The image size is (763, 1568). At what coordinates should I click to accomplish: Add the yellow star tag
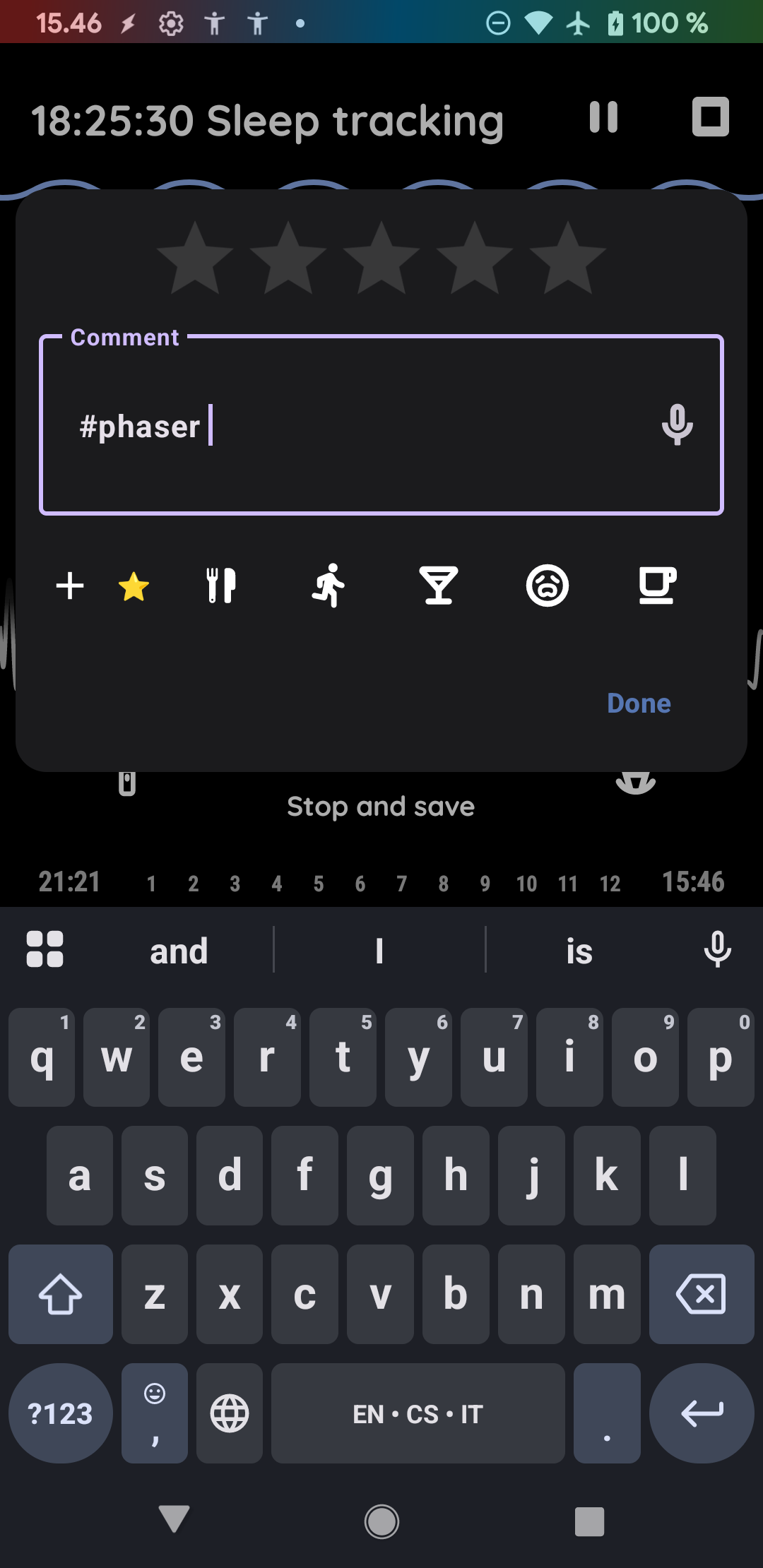pos(134,586)
